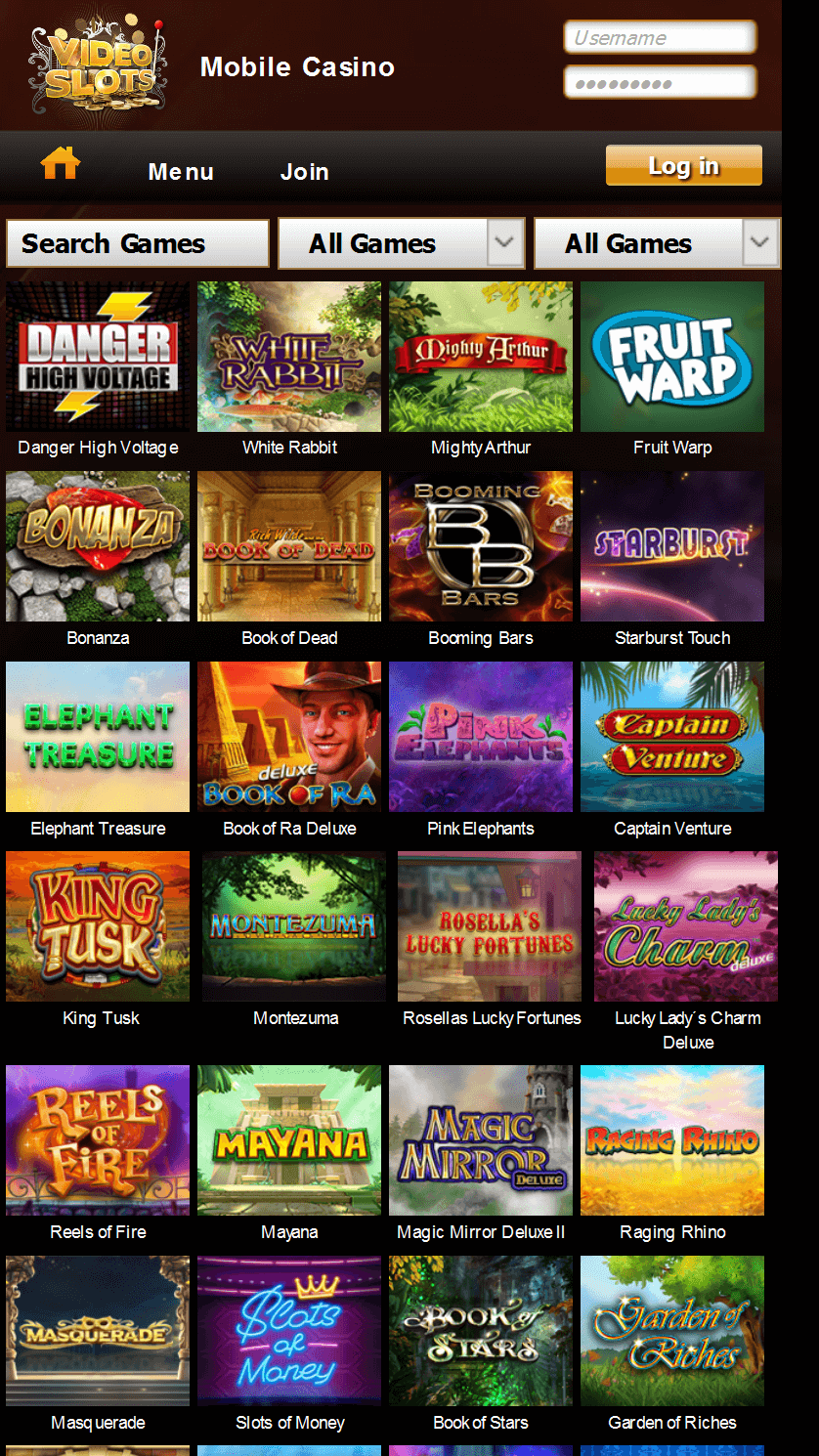Select the Fruit Warp game tile
This screenshot has height=1456, width=819.
672,358
